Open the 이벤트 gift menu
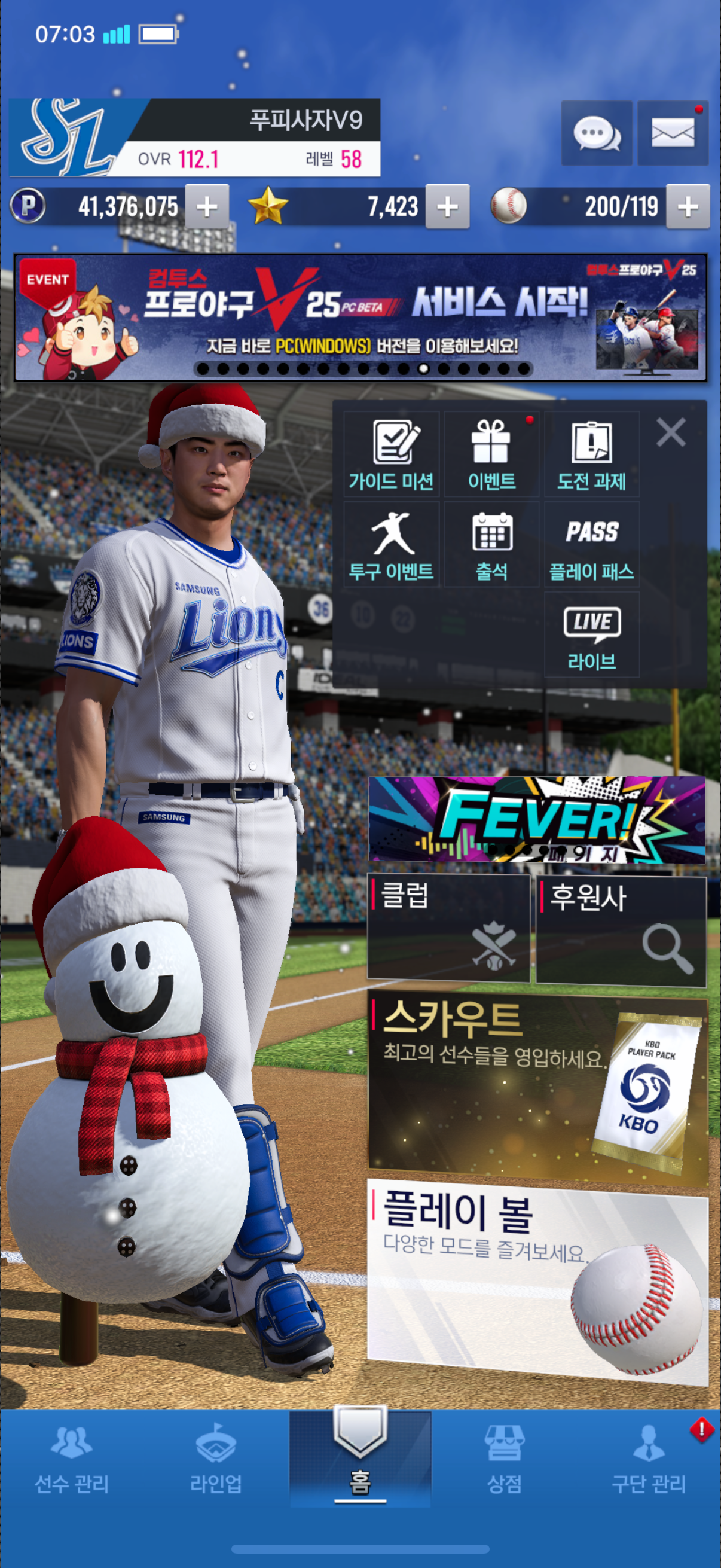This screenshot has width=721, height=1568. pos(491,454)
